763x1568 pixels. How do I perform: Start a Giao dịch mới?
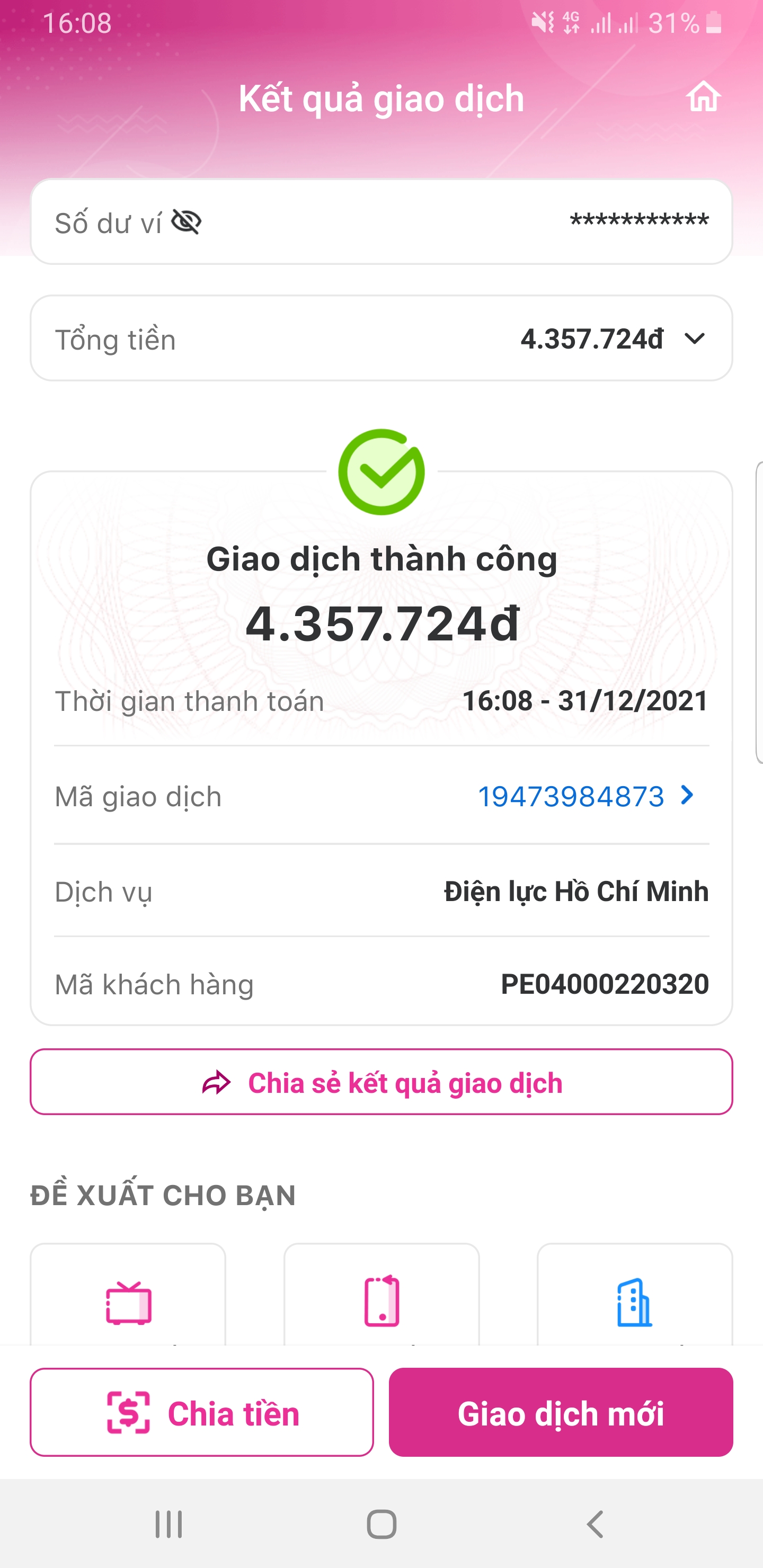click(560, 1412)
